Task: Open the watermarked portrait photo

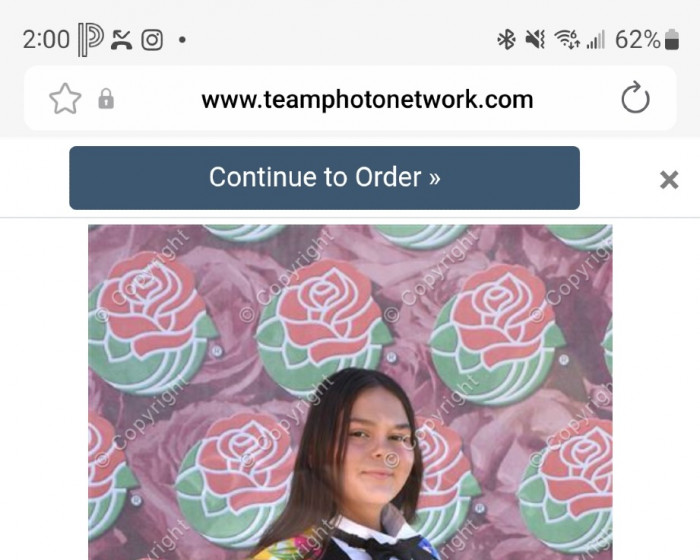Action: tap(350, 400)
